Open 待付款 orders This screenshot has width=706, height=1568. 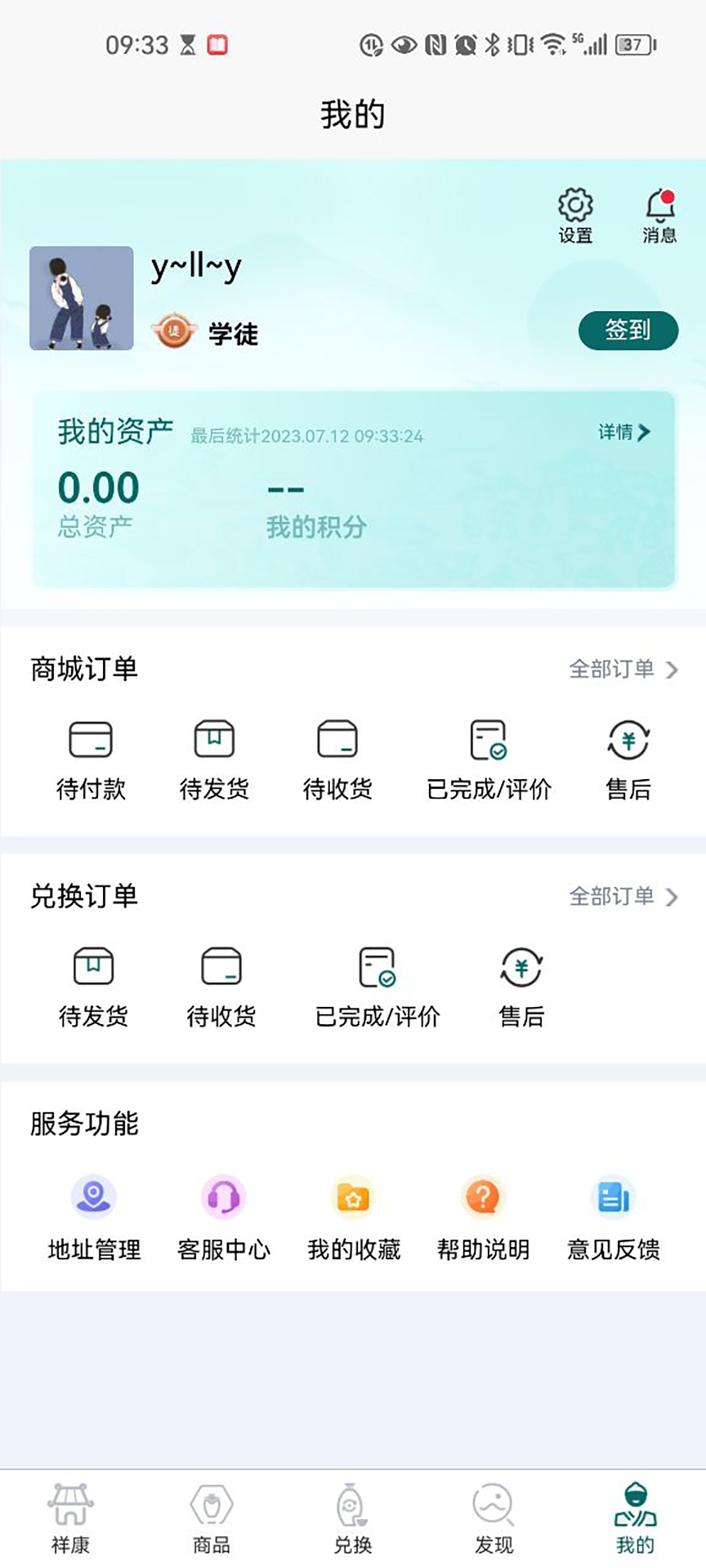91,759
